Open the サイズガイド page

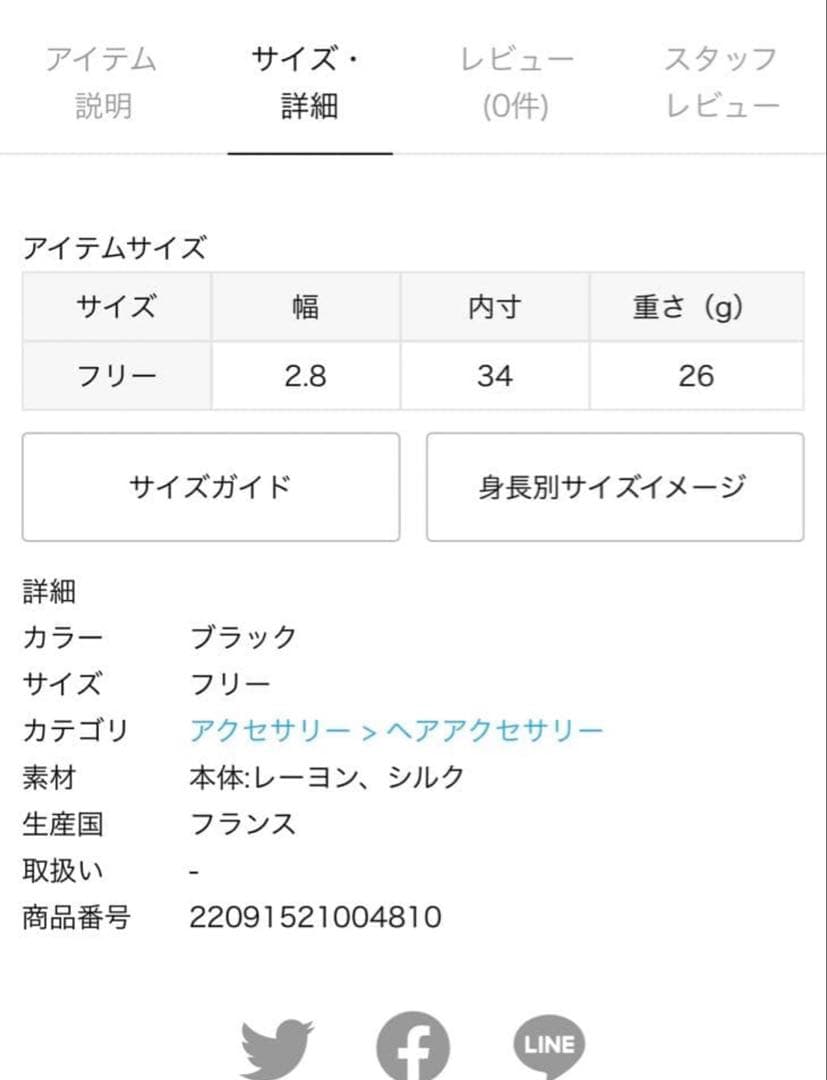click(x=210, y=486)
